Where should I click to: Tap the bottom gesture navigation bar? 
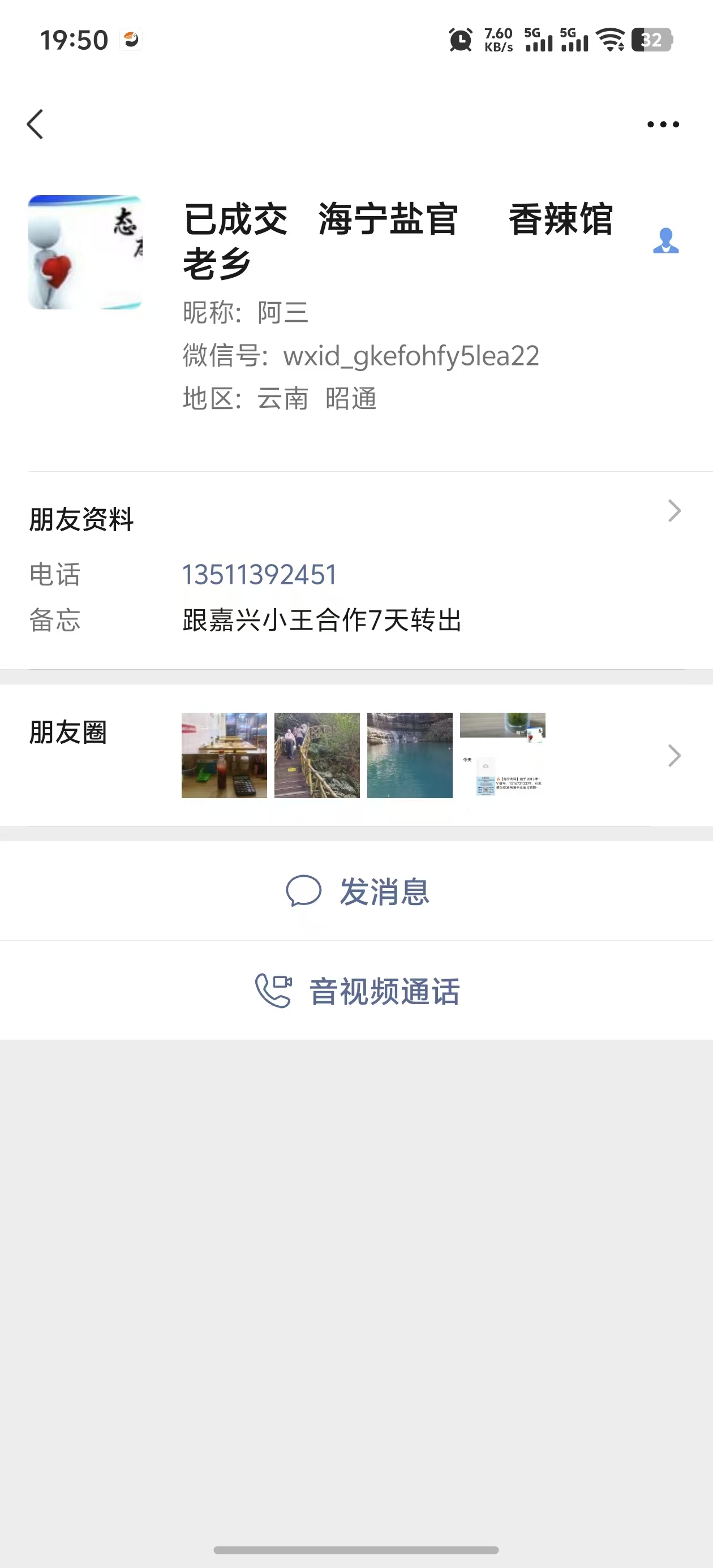coord(356,1549)
